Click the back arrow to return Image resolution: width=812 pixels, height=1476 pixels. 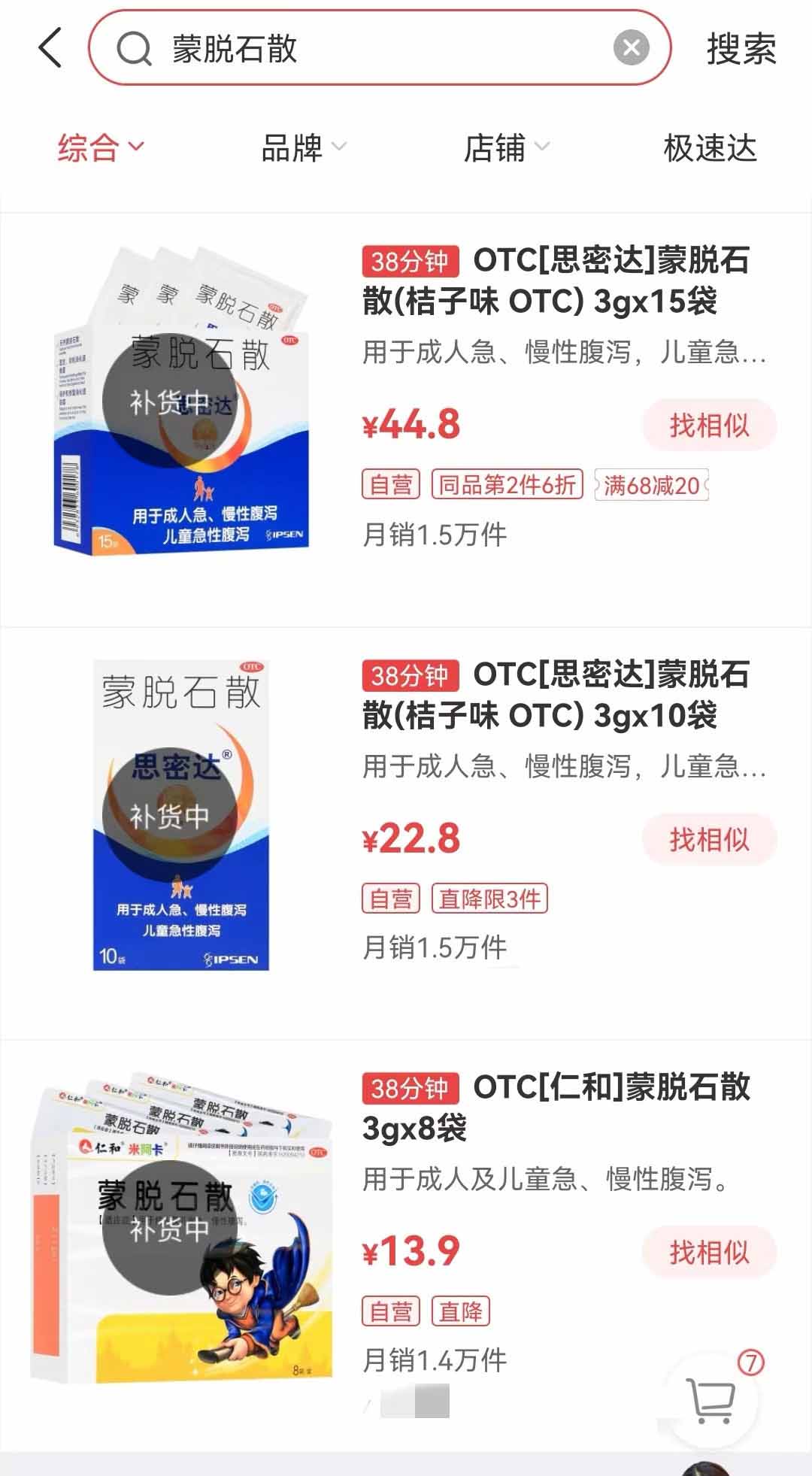point(47,47)
